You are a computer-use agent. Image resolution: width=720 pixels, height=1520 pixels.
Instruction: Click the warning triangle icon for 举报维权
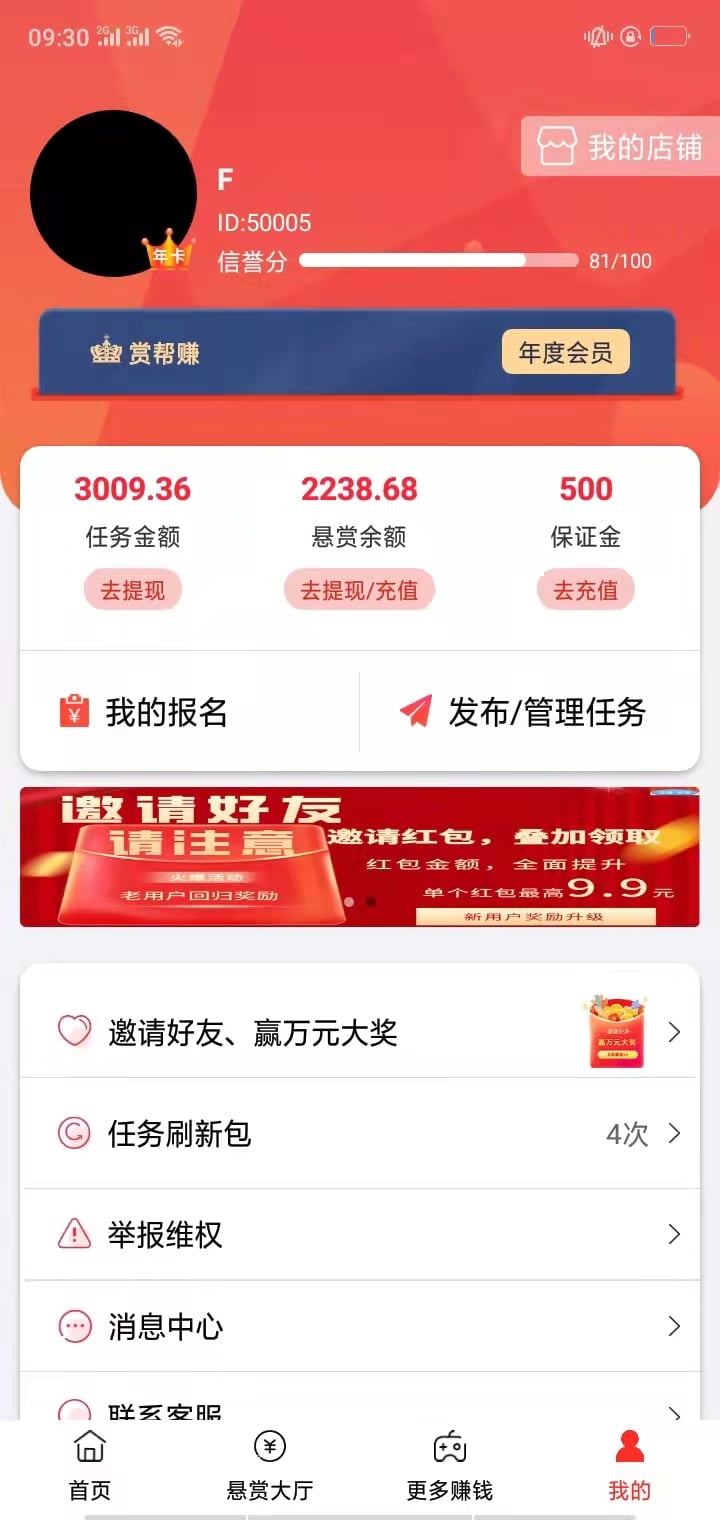pyautogui.click(x=74, y=1234)
